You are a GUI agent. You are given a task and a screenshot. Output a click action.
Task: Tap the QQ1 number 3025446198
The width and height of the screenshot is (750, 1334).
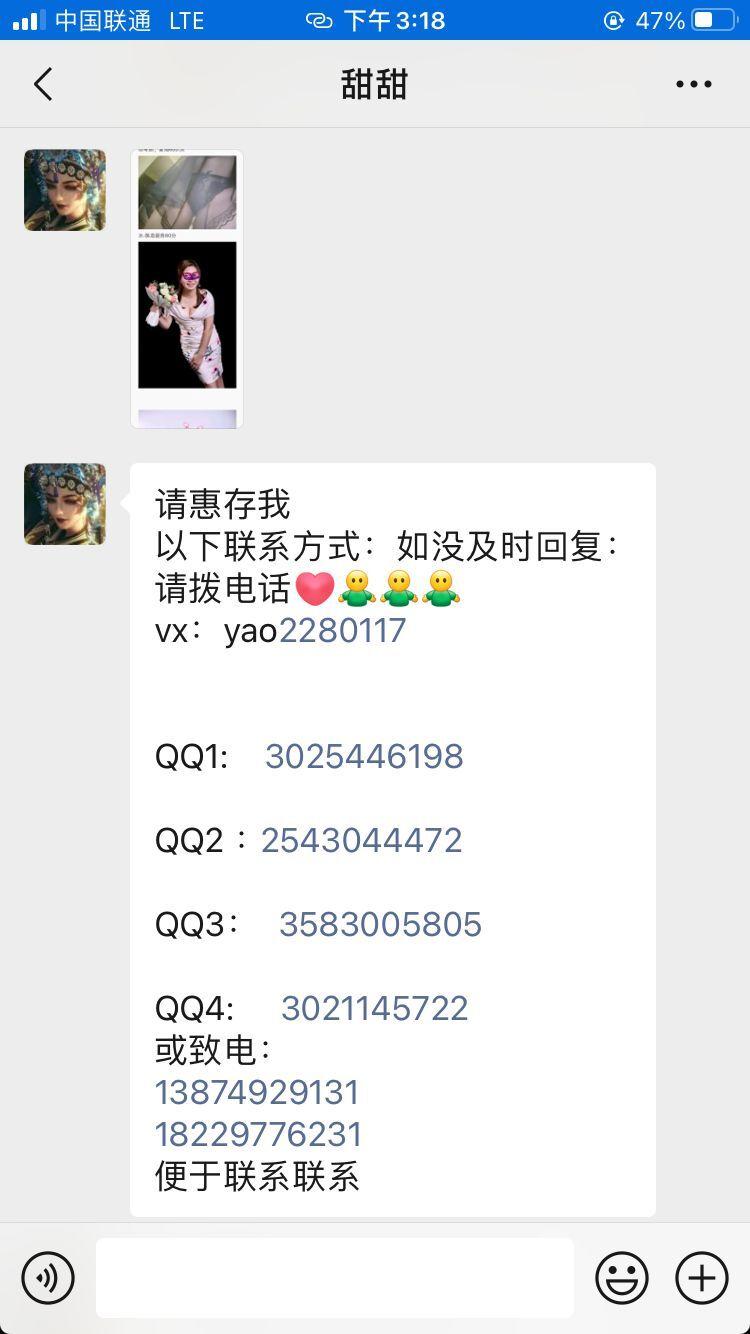[x=364, y=756]
